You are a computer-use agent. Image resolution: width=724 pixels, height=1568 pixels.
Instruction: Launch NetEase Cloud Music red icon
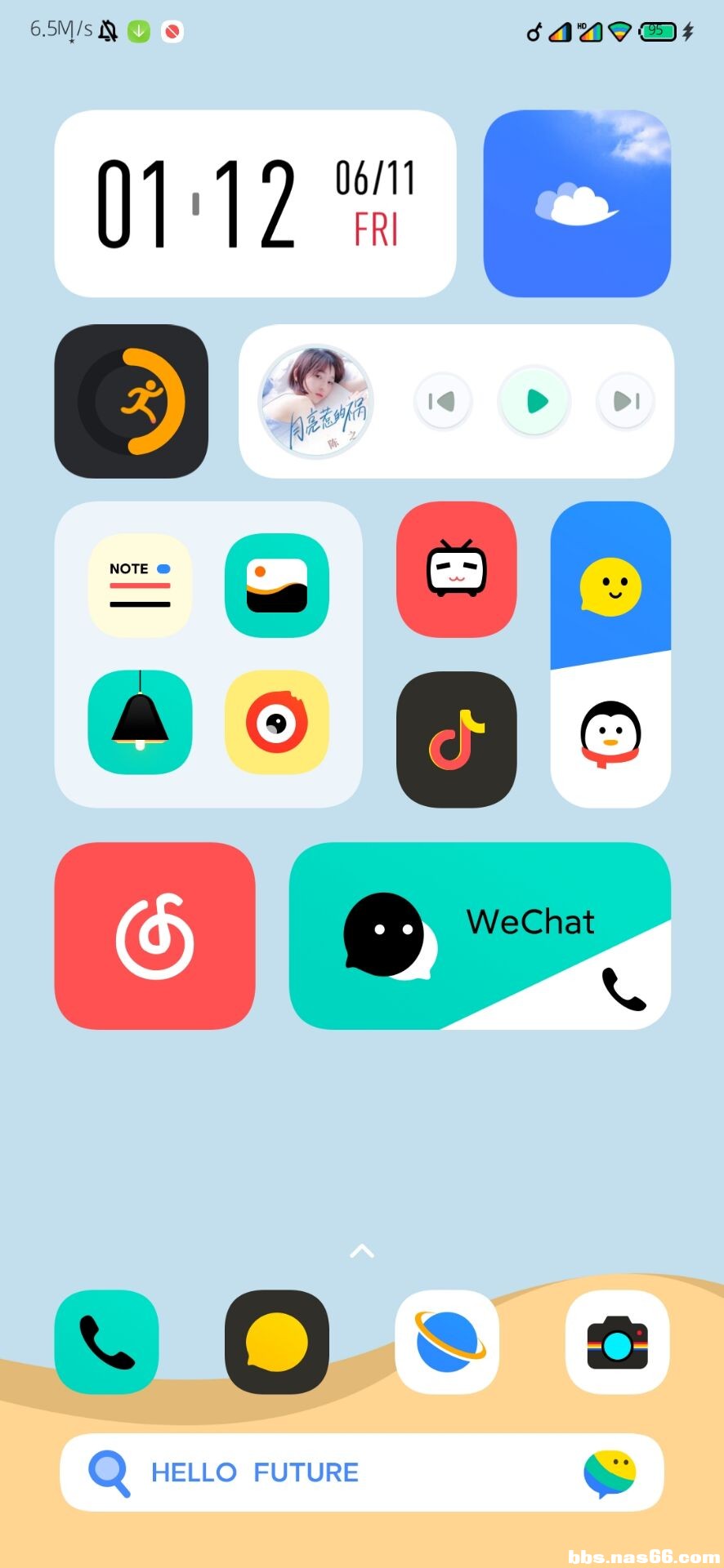coord(154,936)
